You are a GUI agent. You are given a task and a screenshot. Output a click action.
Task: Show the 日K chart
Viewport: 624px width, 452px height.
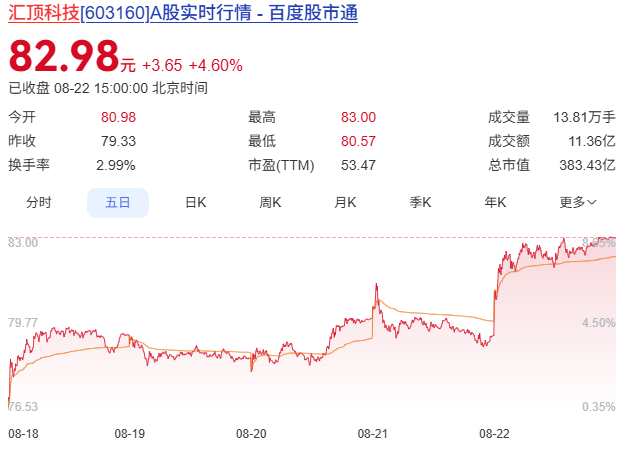coord(195,202)
